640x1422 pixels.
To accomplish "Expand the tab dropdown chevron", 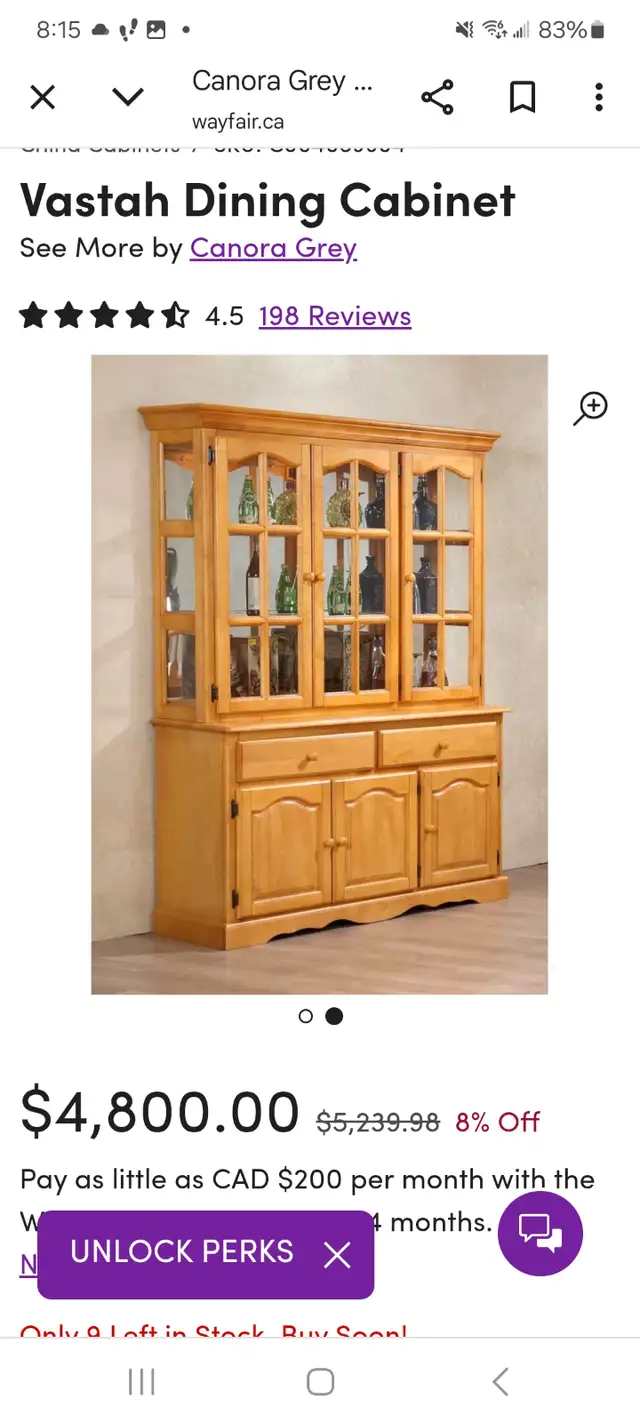I will [x=128, y=97].
